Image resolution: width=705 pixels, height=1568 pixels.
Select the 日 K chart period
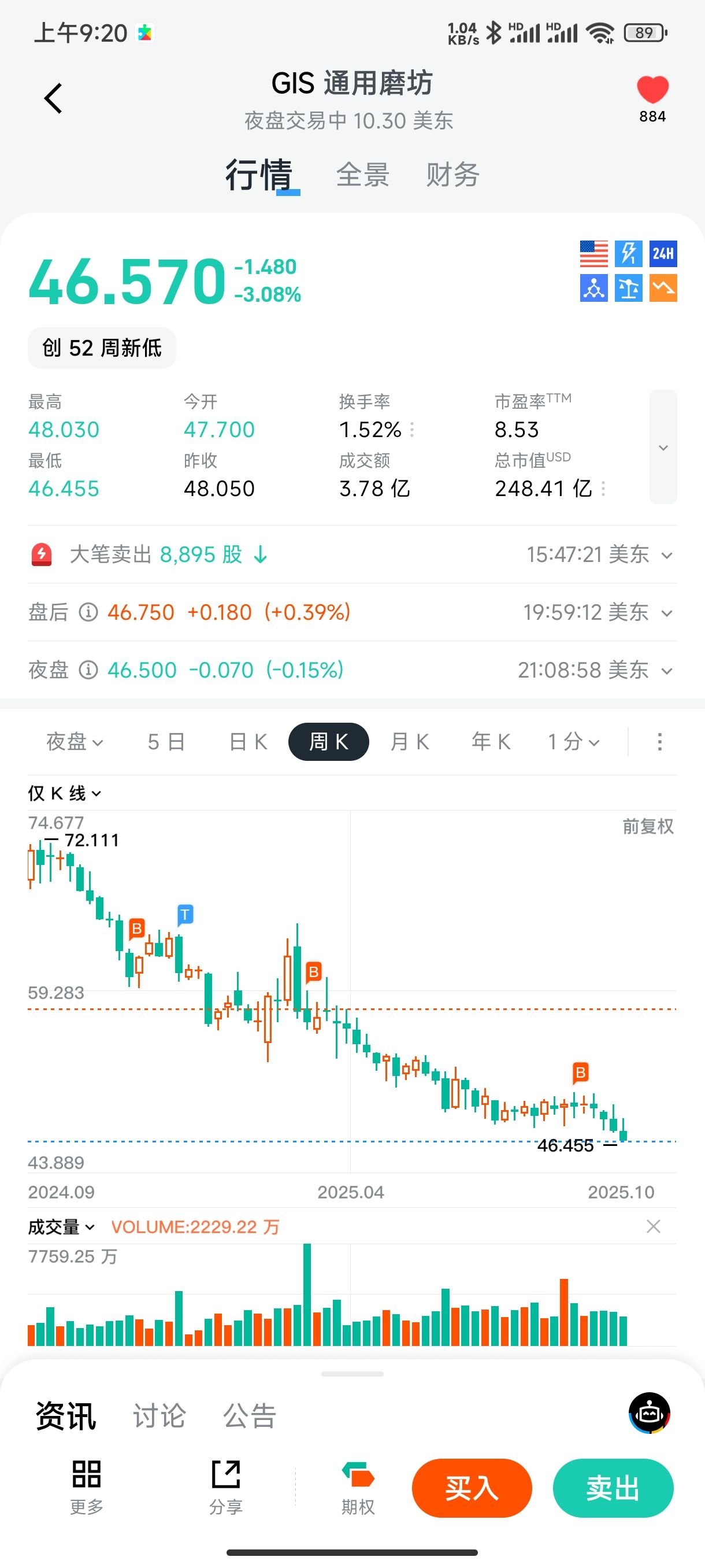pyautogui.click(x=248, y=741)
